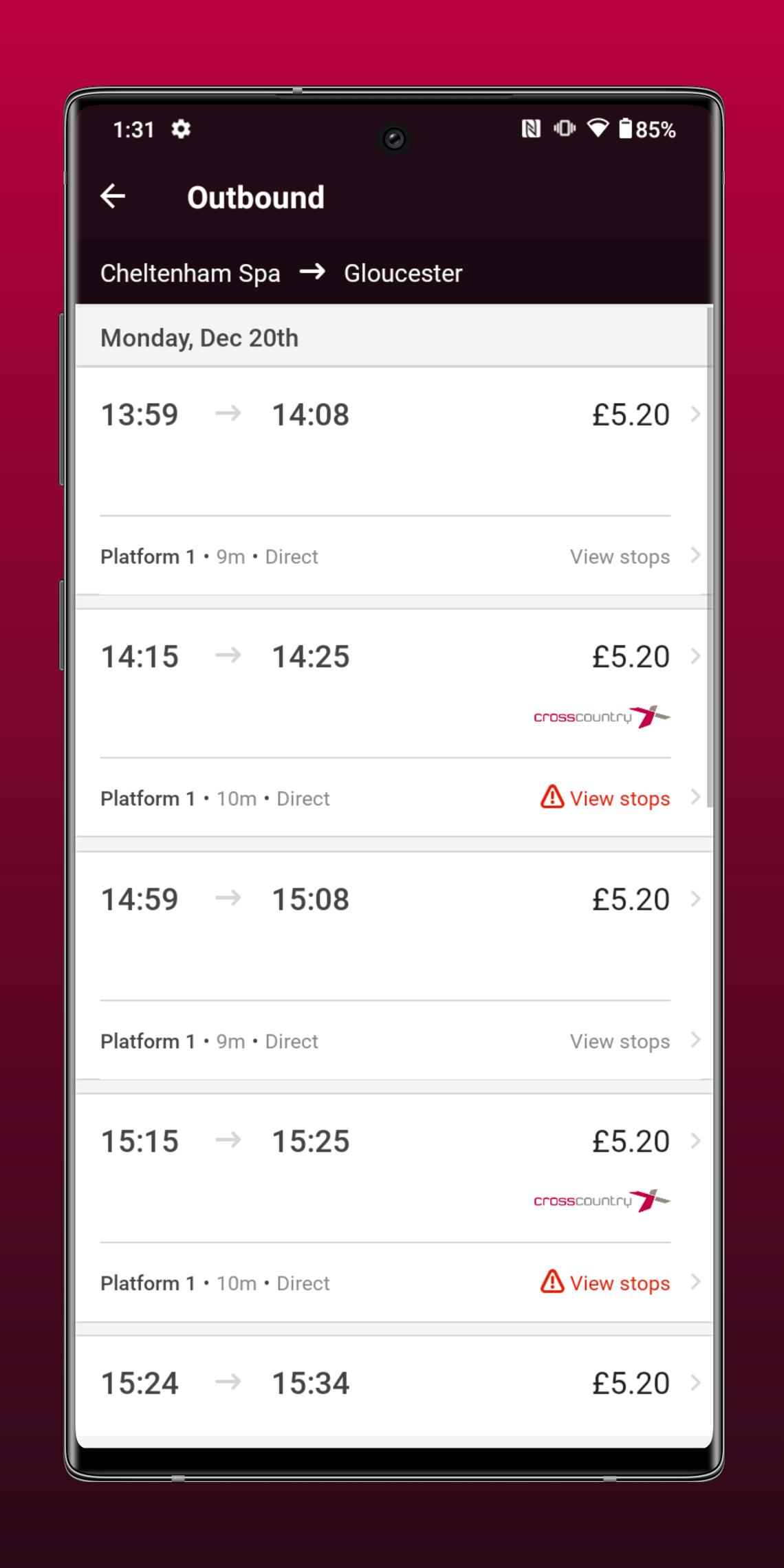
Task: Go back from the Outbound screen
Action: [x=113, y=197]
